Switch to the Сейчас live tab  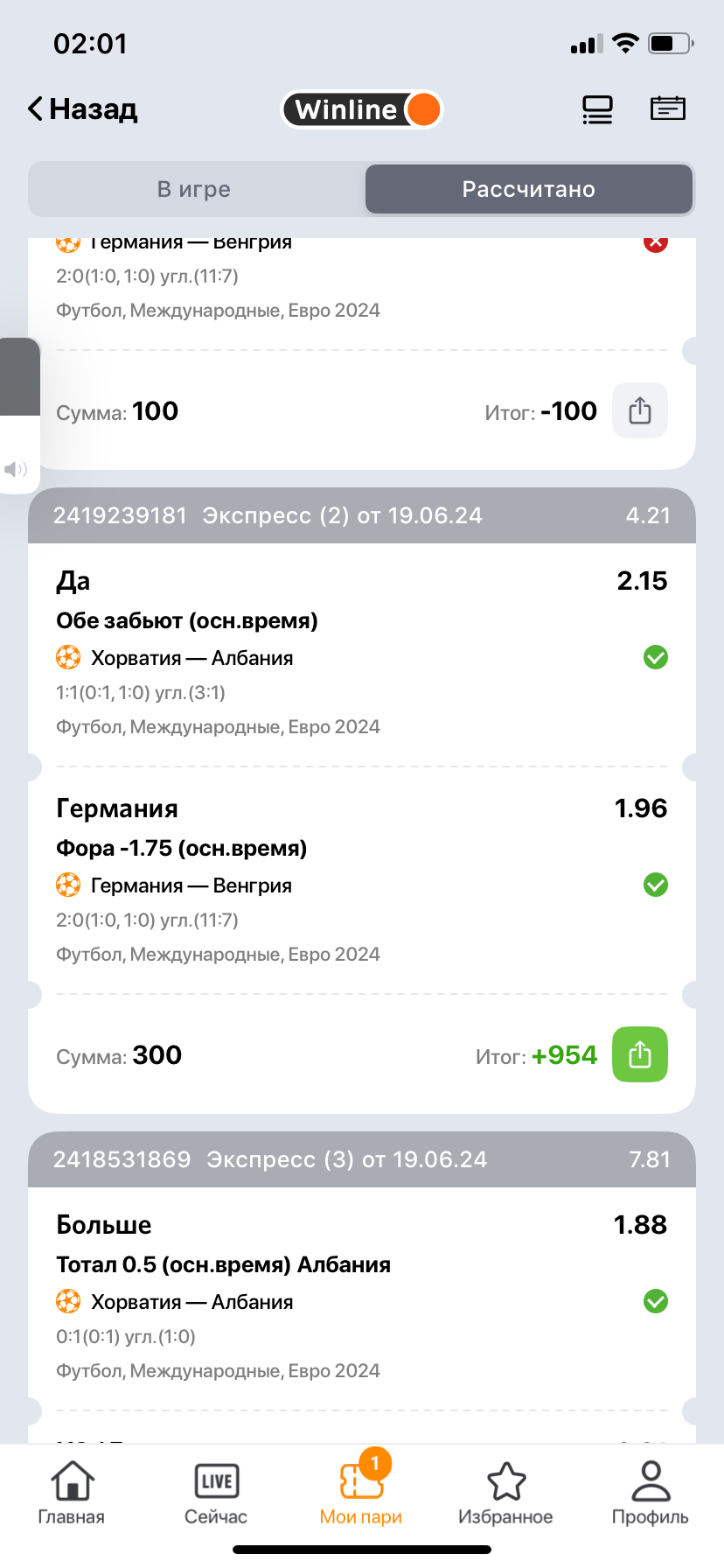tap(216, 1494)
